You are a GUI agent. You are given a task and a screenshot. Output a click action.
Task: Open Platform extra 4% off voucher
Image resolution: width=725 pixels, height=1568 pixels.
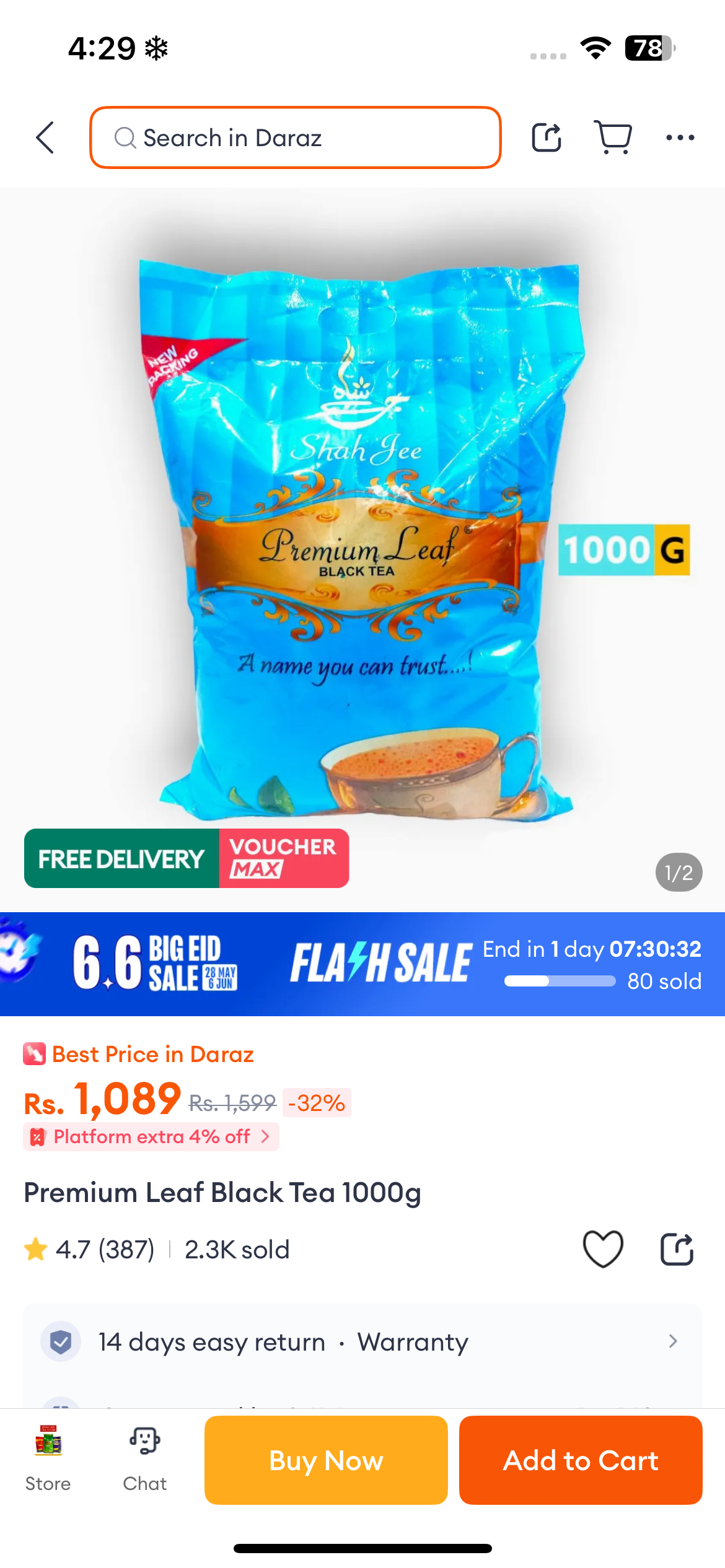pos(151,1136)
